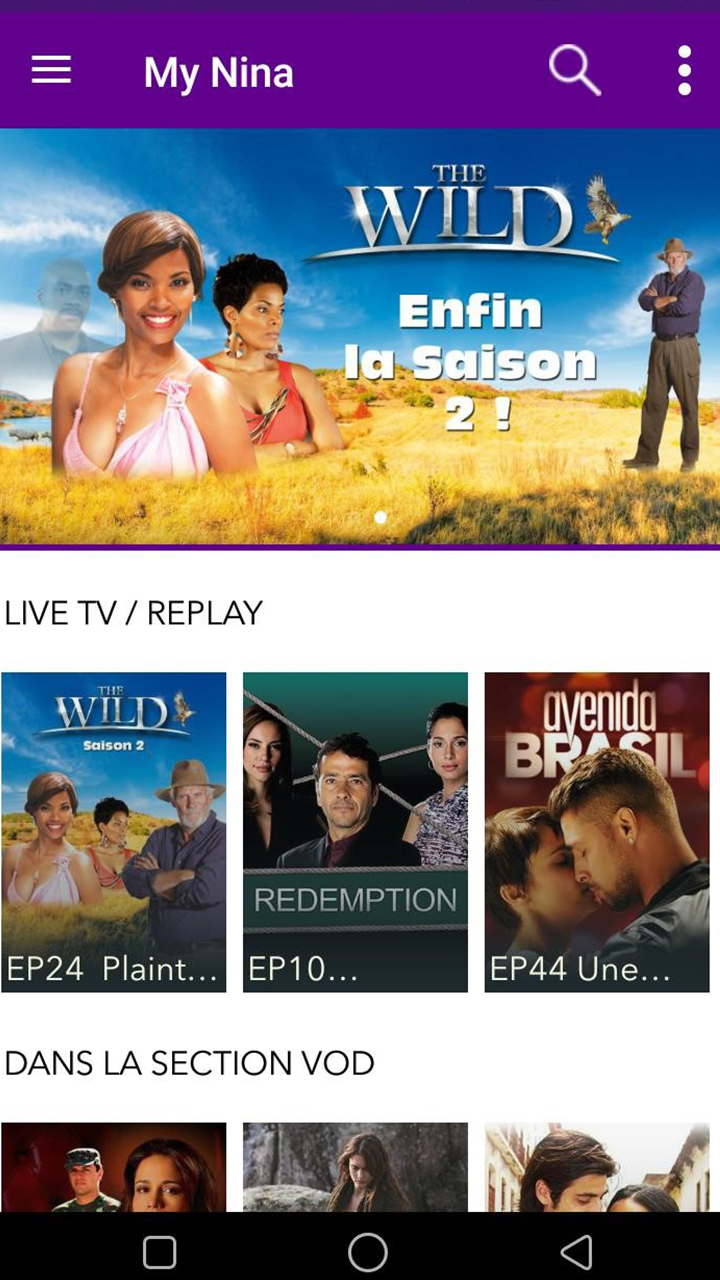Tap the search magnifier icon
Image resolution: width=720 pixels, height=1280 pixels.
coord(575,70)
